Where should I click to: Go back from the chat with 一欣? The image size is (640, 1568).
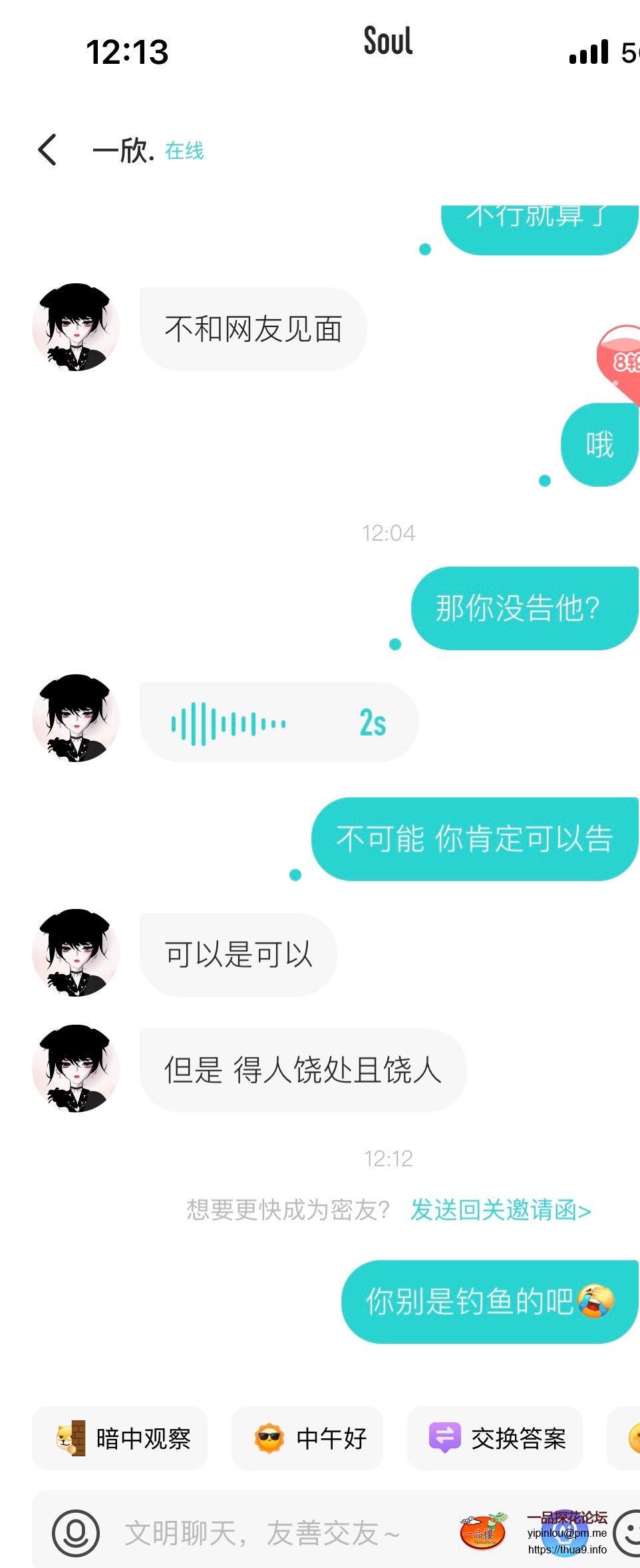[x=47, y=150]
